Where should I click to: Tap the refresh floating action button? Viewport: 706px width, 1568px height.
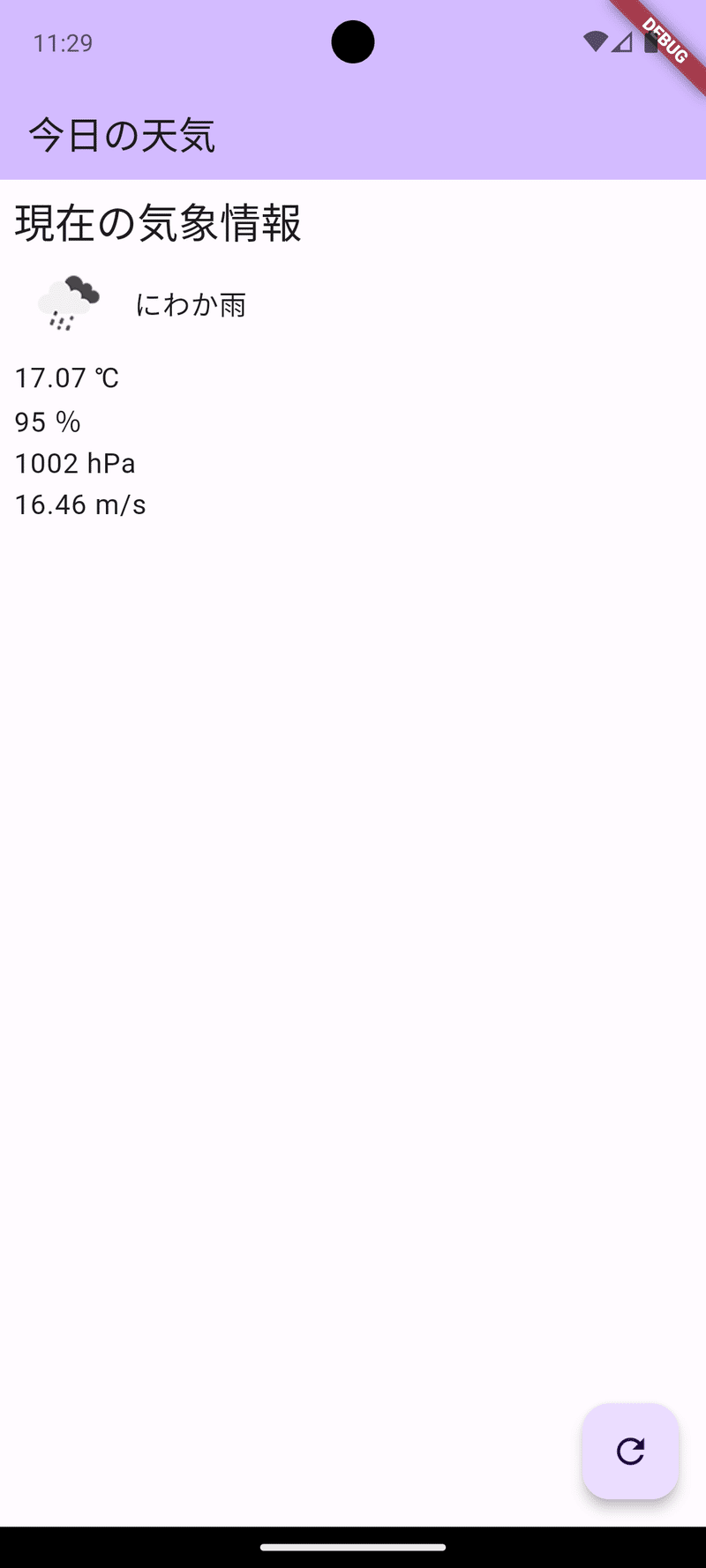point(630,1451)
